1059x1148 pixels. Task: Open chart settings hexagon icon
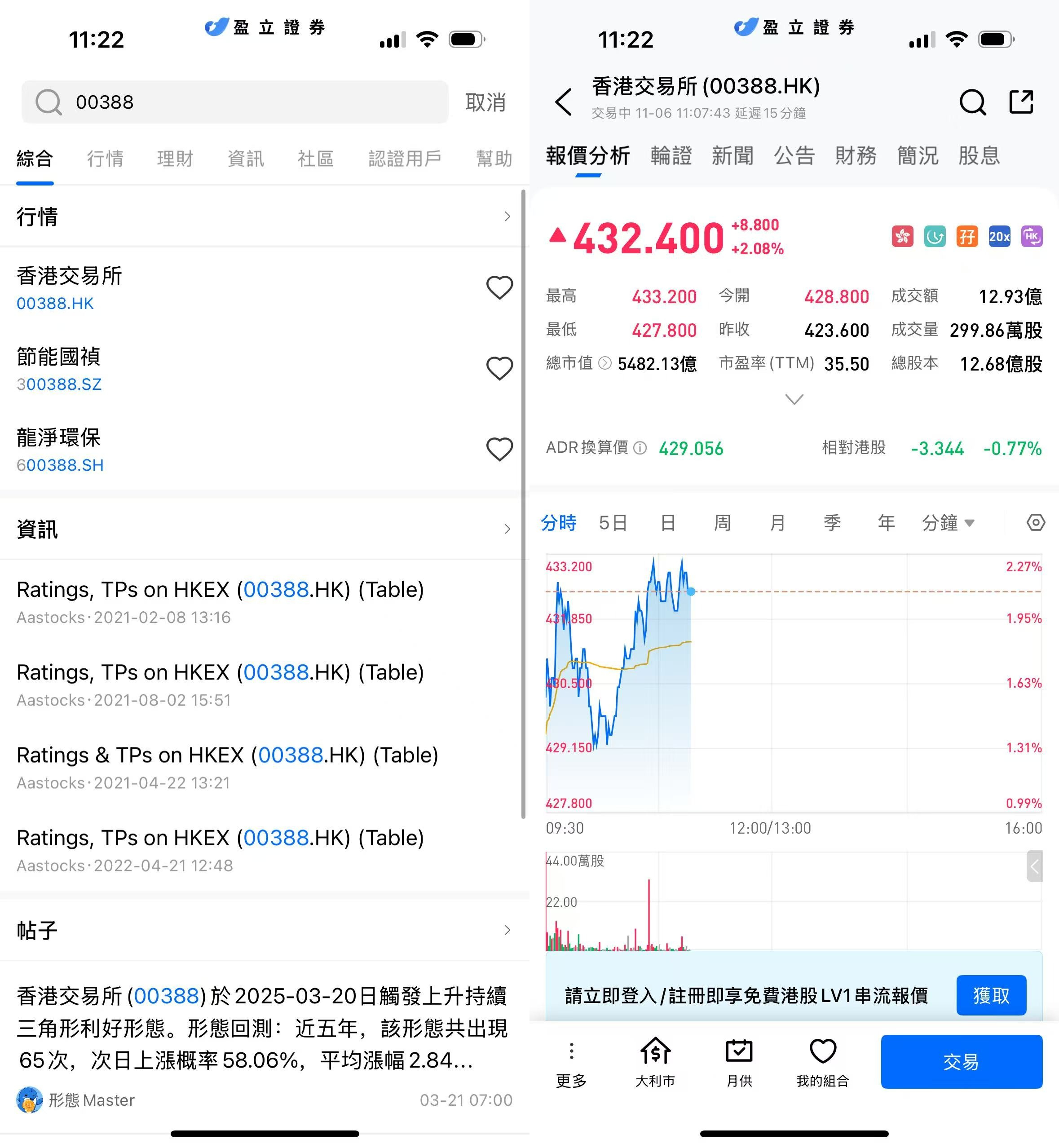[x=1035, y=523]
